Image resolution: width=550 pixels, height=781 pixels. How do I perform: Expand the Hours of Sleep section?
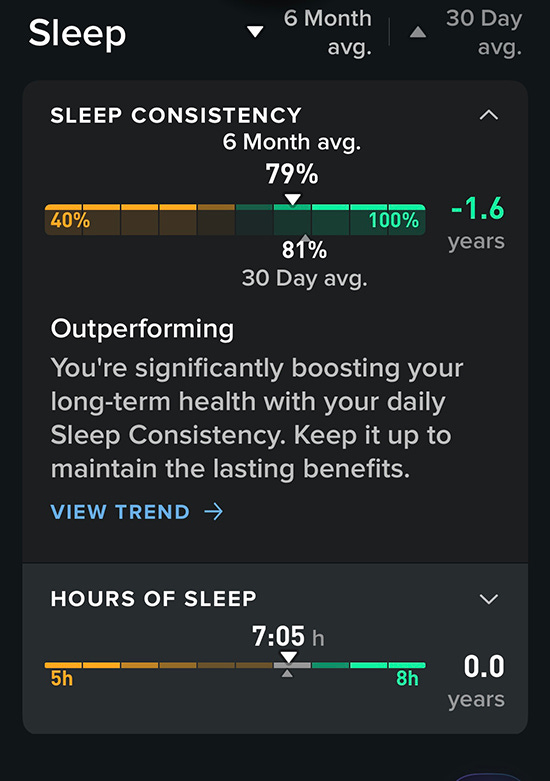coord(488,598)
